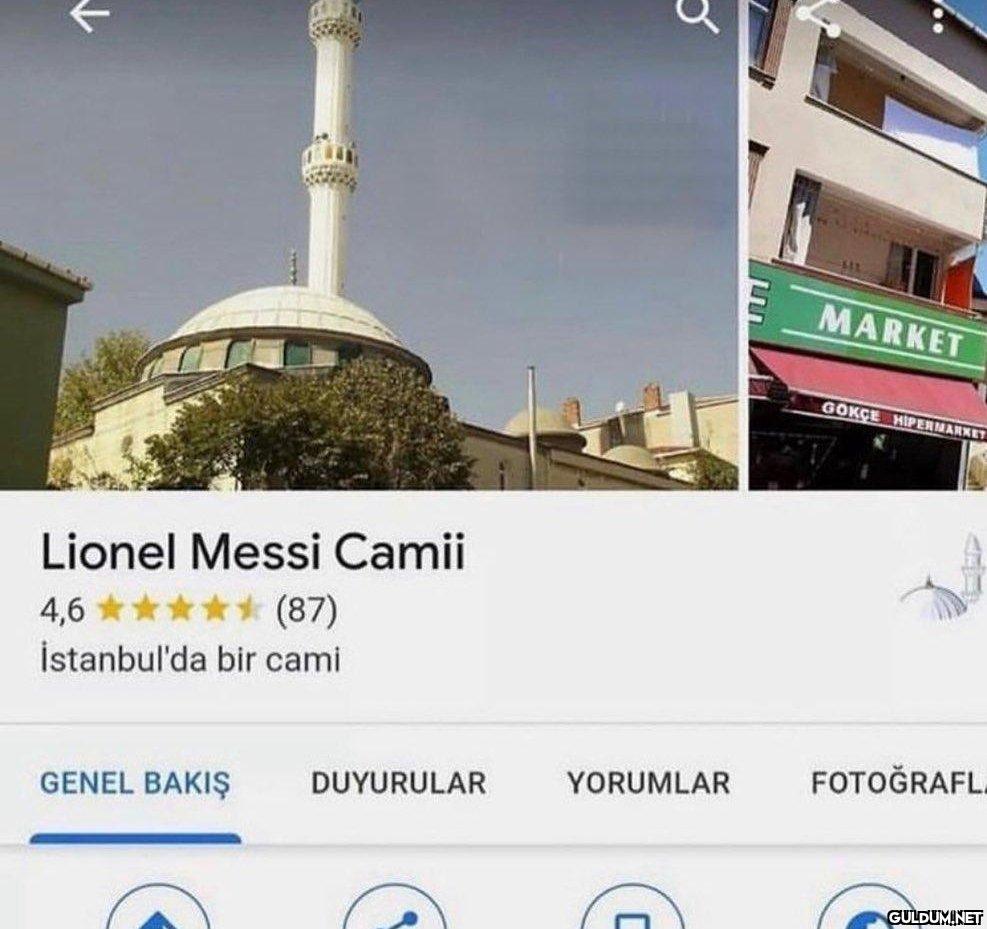Get directions with the round diamond button
This screenshot has height=929, width=987.
click(158, 910)
